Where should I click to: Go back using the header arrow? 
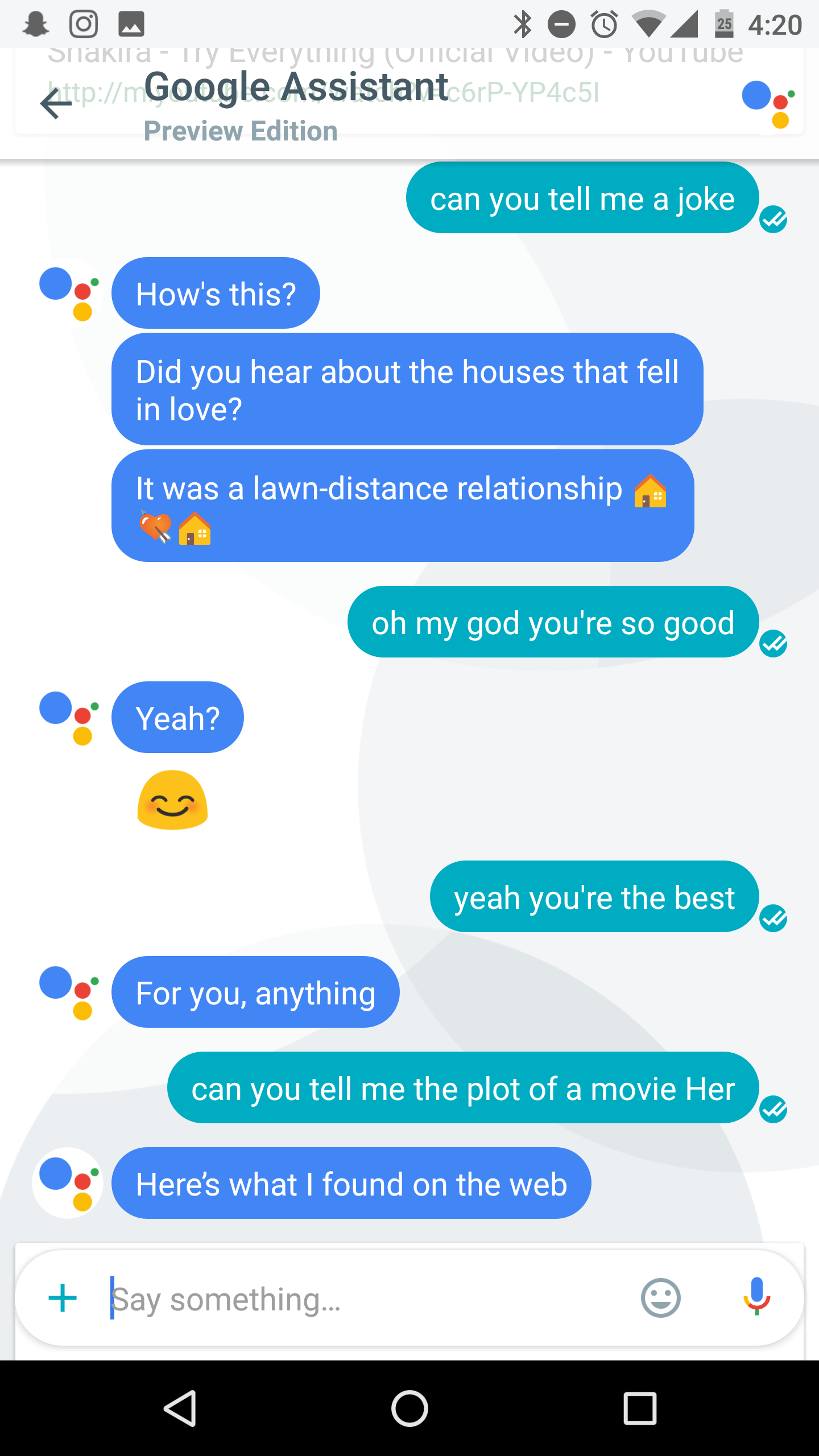56,104
